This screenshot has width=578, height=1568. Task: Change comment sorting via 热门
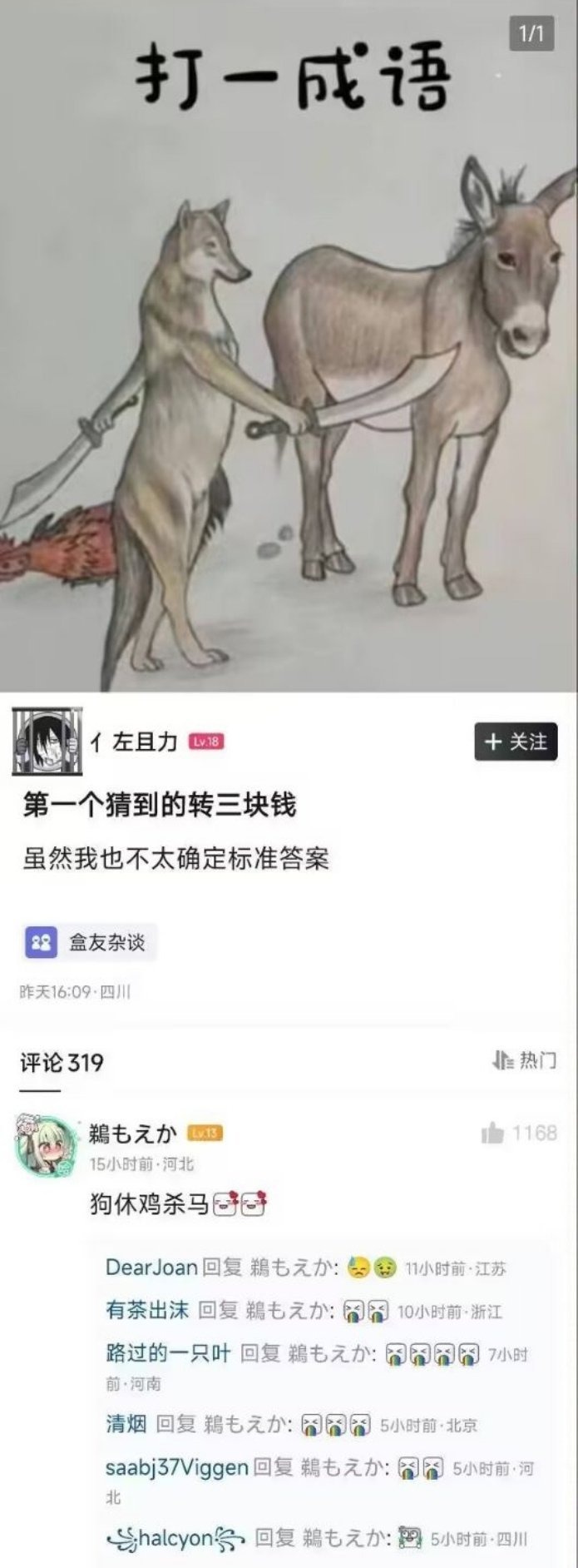pyautogui.click(x=525, y=1060)
